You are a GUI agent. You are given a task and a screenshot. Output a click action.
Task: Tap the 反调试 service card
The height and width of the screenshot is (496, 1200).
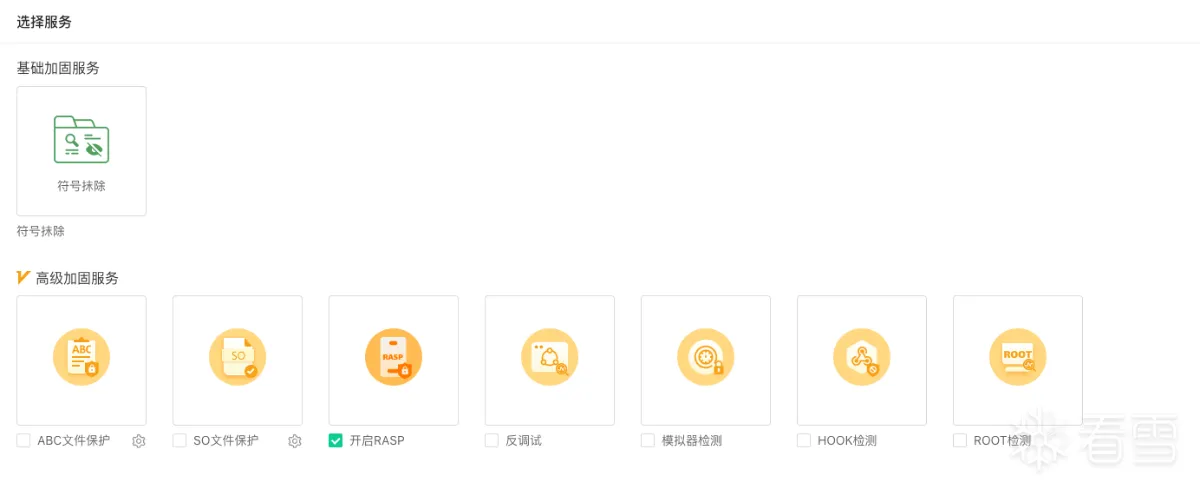(x=549, y=360)
